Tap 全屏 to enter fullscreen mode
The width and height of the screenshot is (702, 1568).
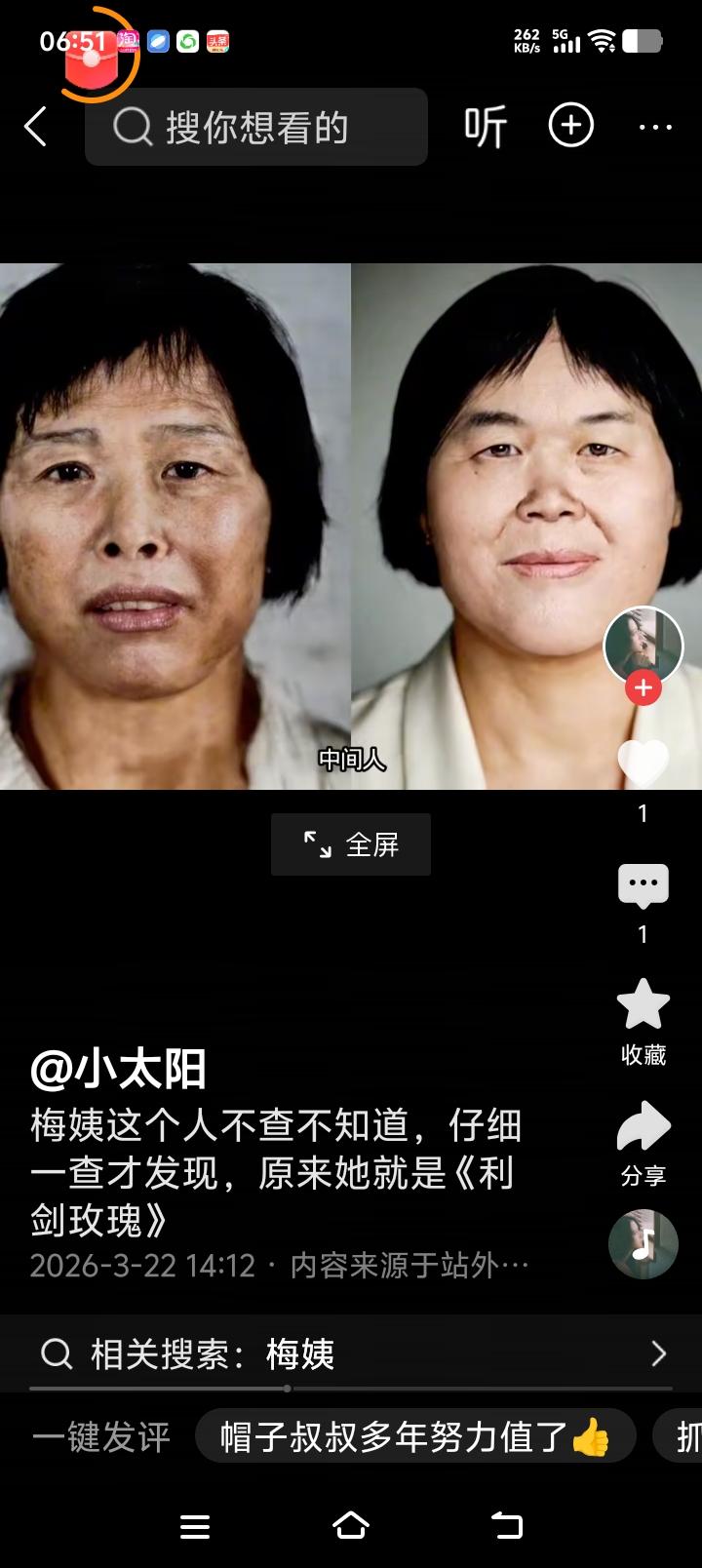point(349,844)
